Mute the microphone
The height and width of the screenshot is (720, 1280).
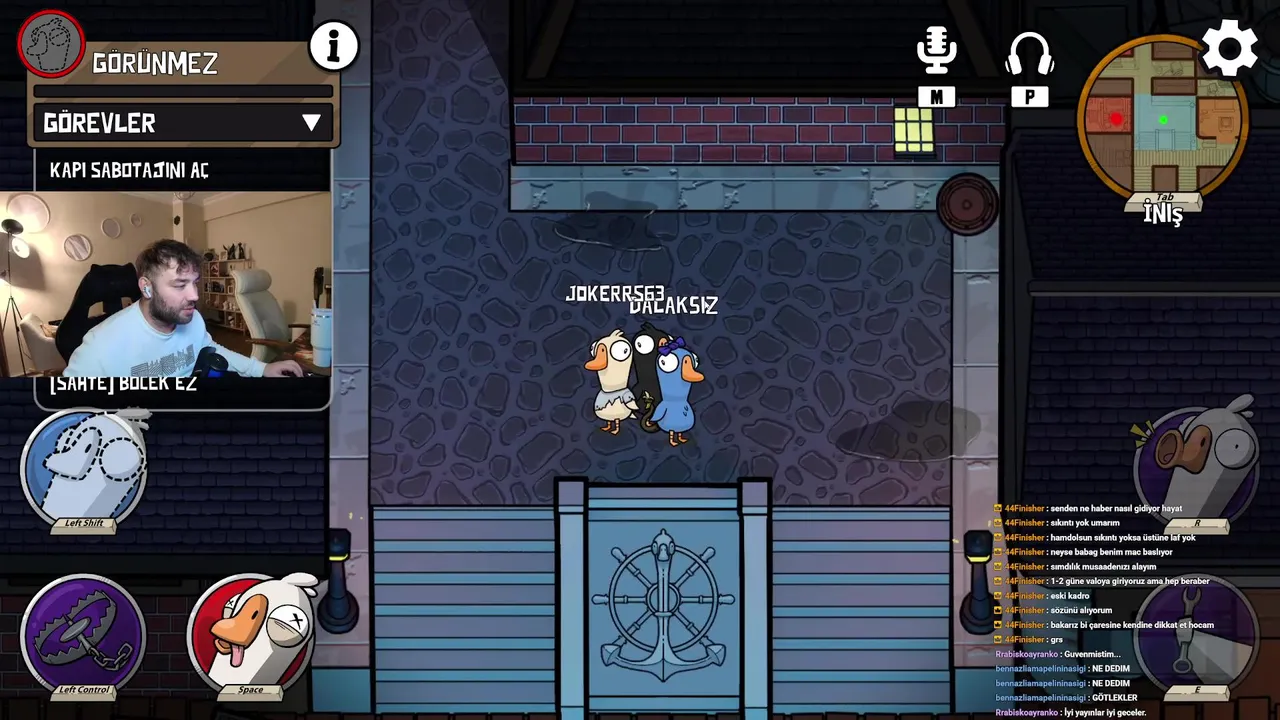[x=936, y=53]
